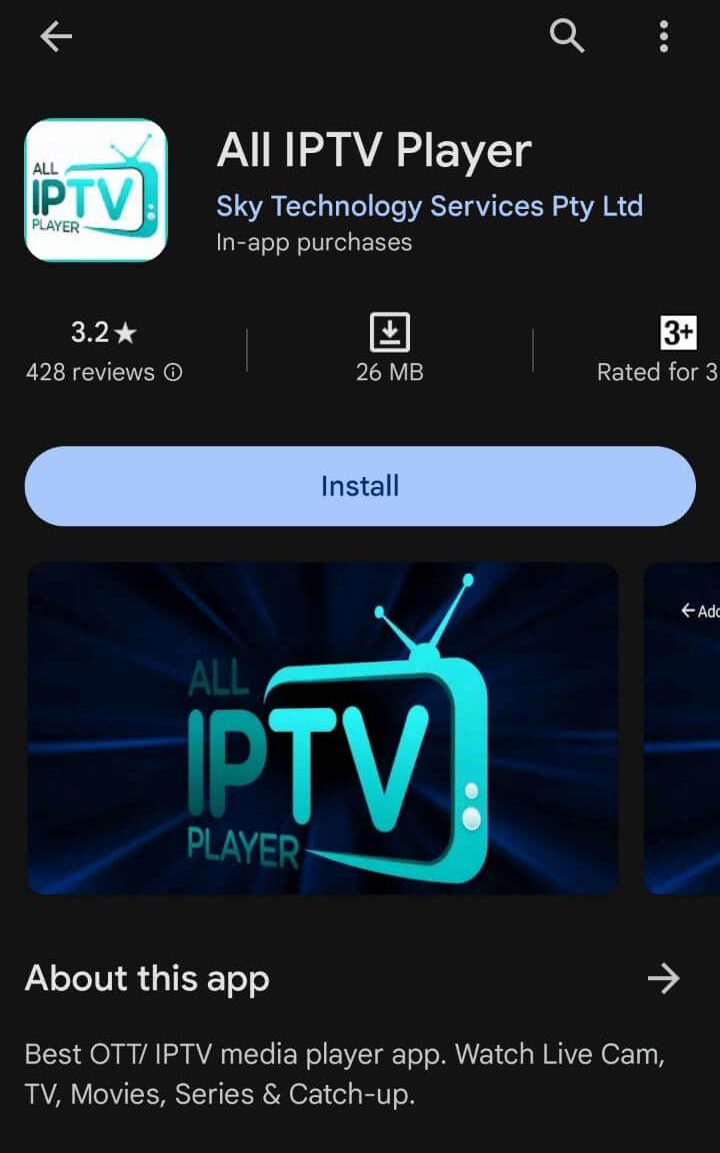Tap the app description text
The height and width of the screenshot is (1153, 720).
[x=345, y=1073]
